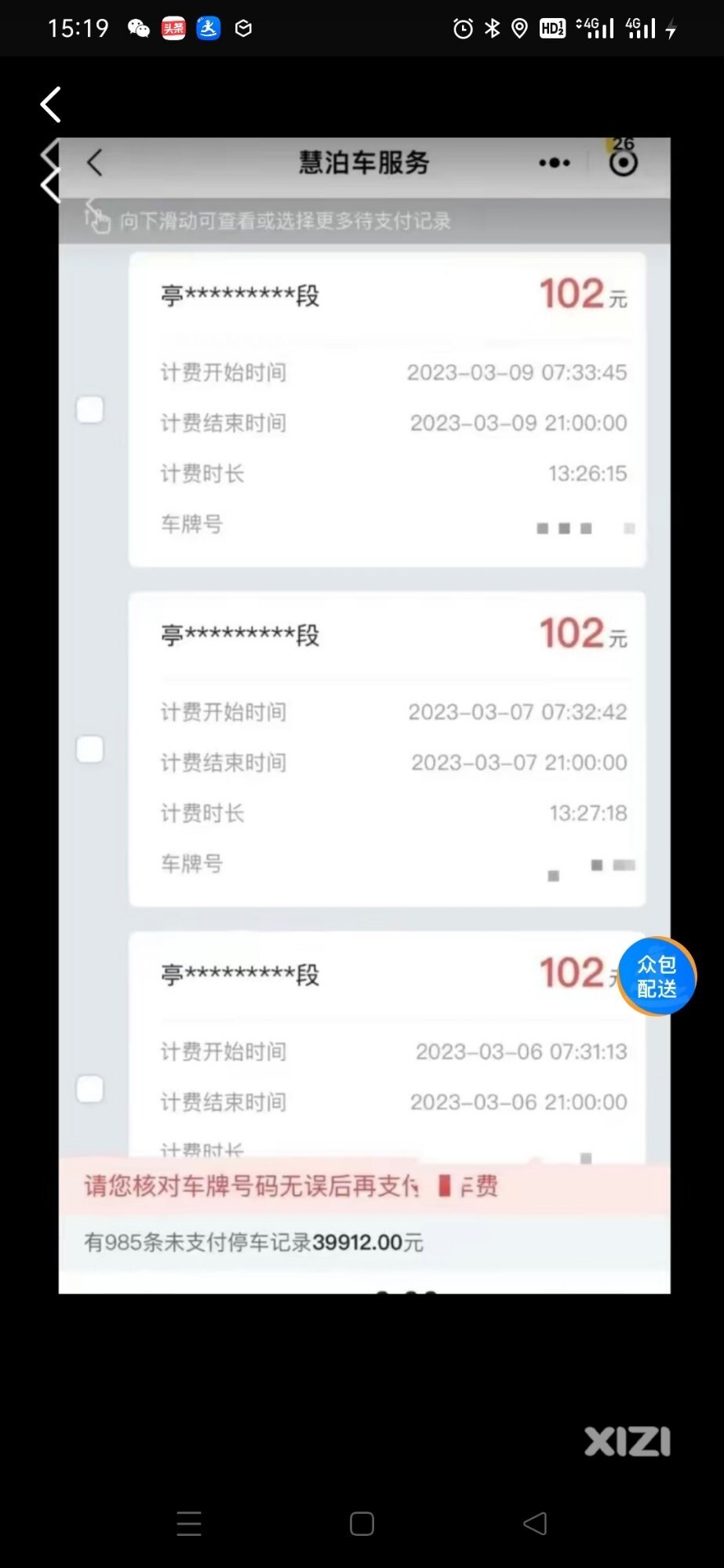Screen dimensions: 724x1568
Task: Open the recent apps menu button
Action: click(x=189, y=1523)
